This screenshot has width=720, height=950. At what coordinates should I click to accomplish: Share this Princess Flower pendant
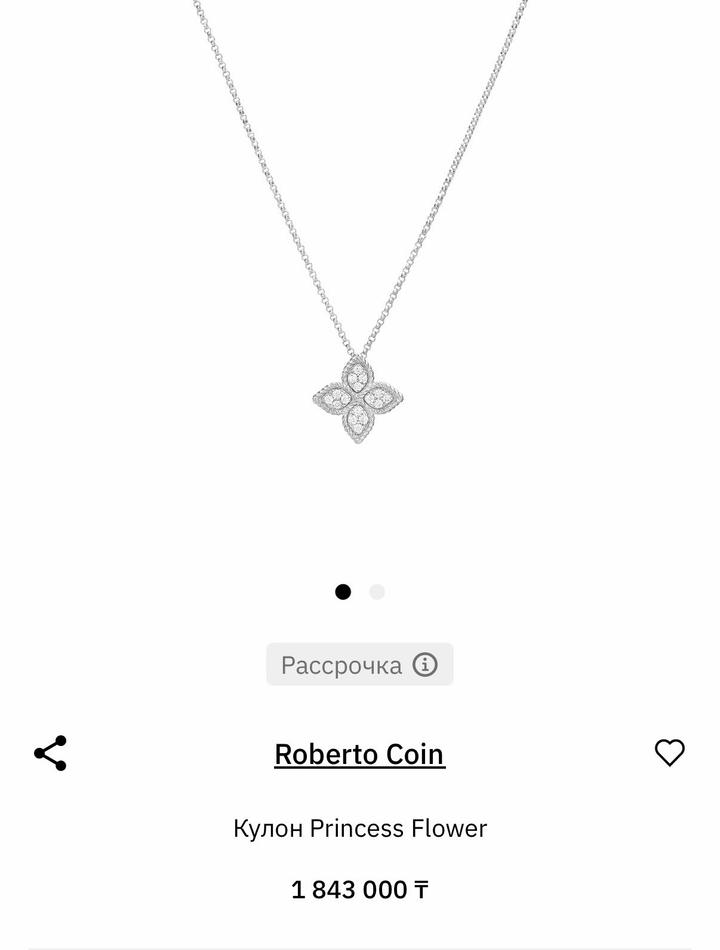50,753
